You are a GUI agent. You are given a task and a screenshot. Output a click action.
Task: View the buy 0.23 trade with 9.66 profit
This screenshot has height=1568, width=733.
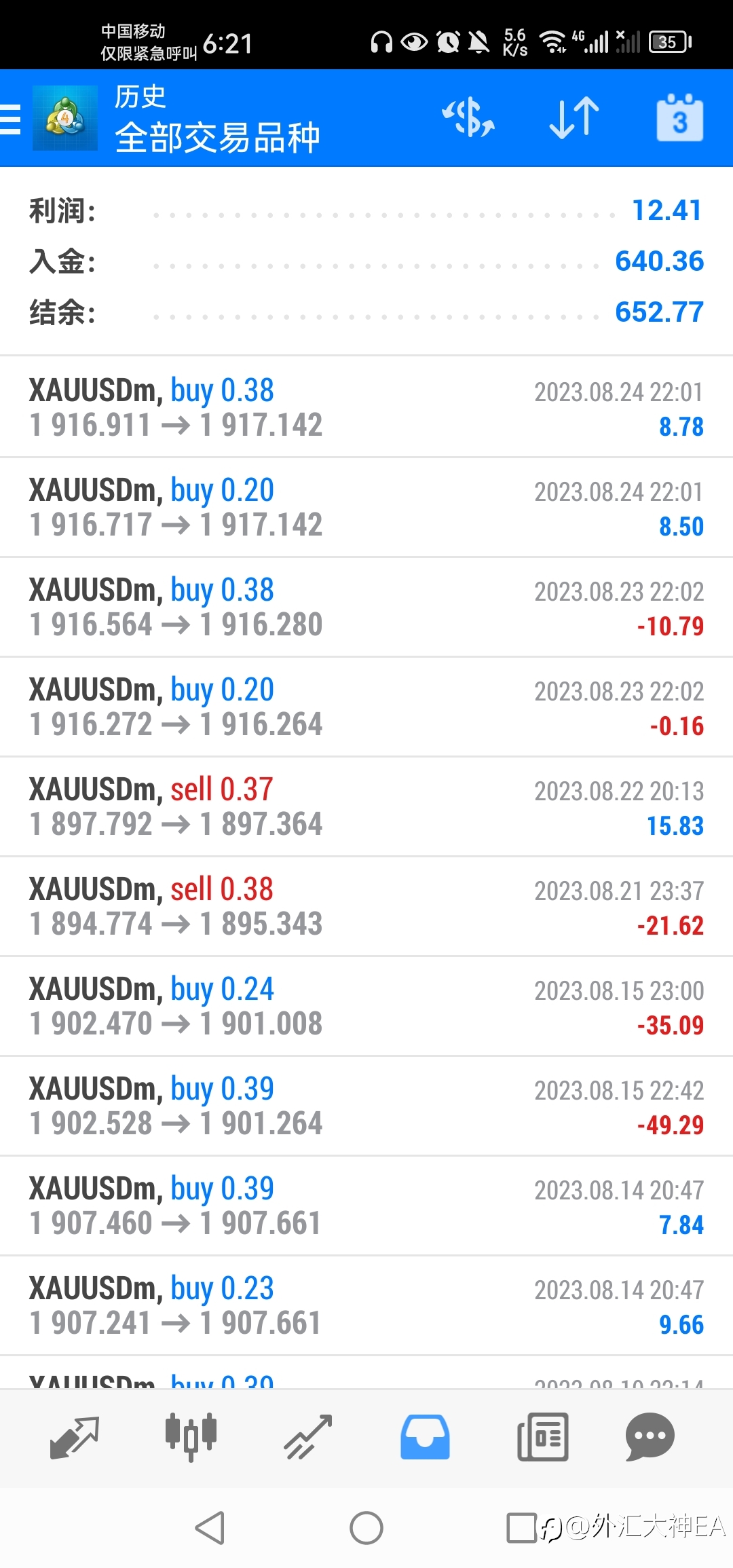[x=366, y=1305]
